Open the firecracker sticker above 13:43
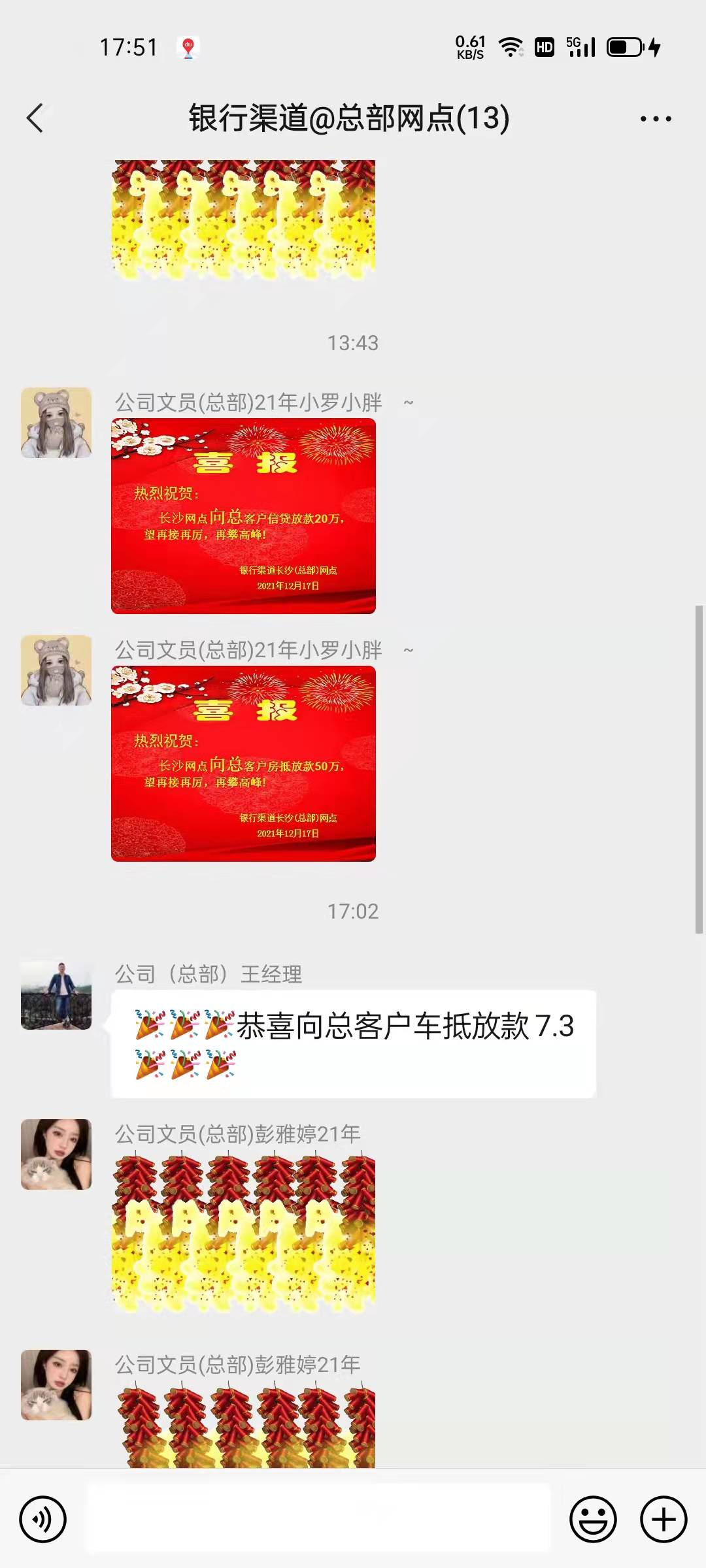This screenshot has width=706, height=1568. 243,220
